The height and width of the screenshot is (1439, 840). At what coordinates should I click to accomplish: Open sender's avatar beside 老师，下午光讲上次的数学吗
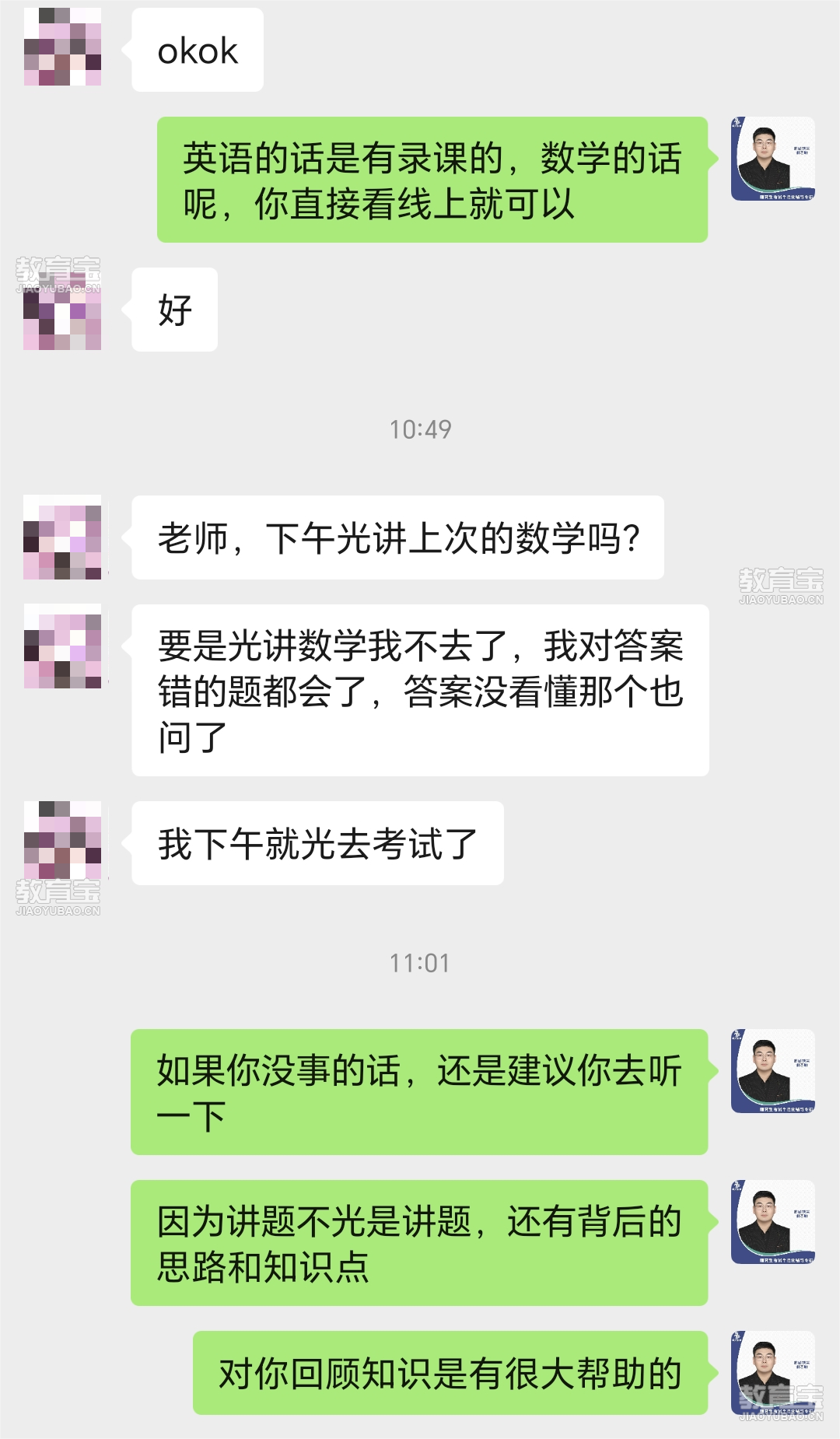[63, 537]
